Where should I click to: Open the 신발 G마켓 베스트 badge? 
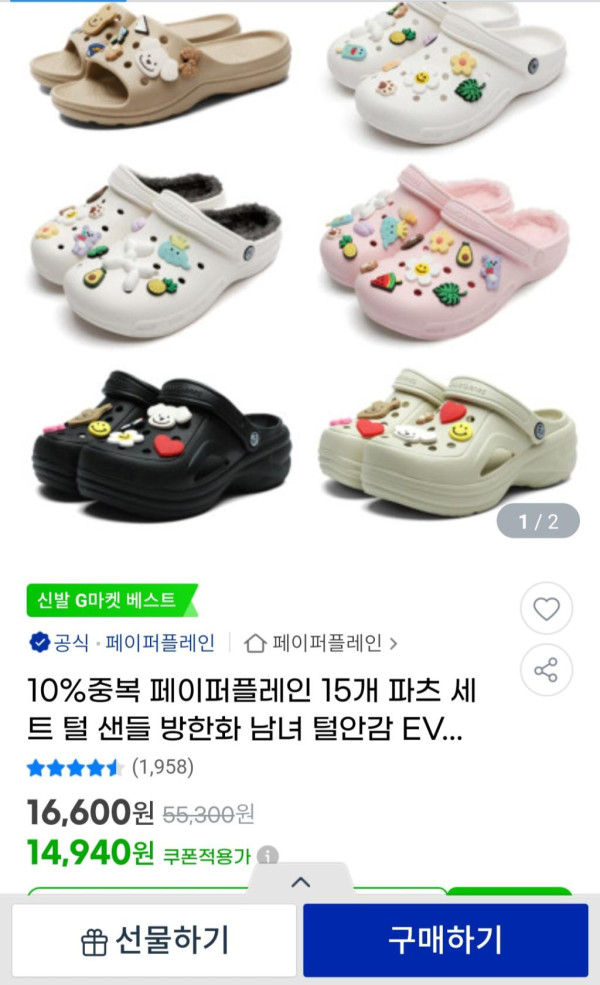tap(110, 600)
